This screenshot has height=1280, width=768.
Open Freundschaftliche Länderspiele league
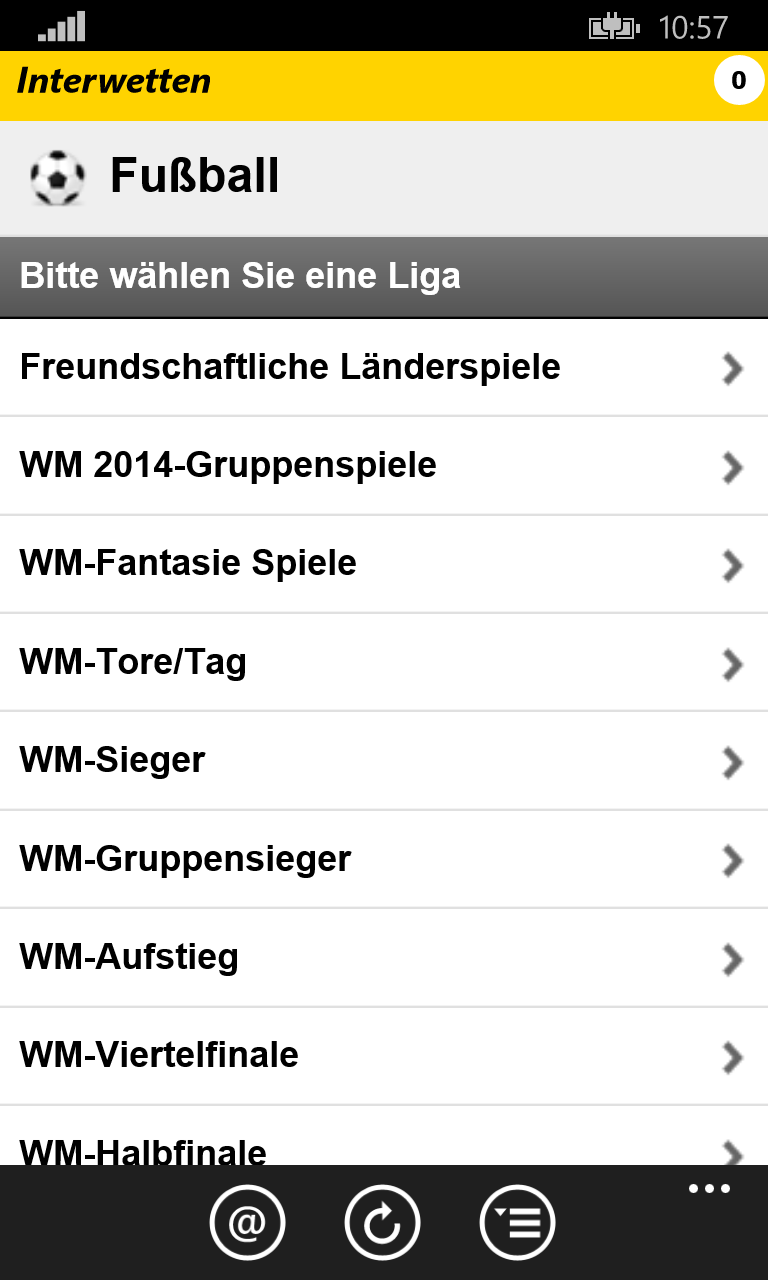pyautogui.click(x=384, y=367)
